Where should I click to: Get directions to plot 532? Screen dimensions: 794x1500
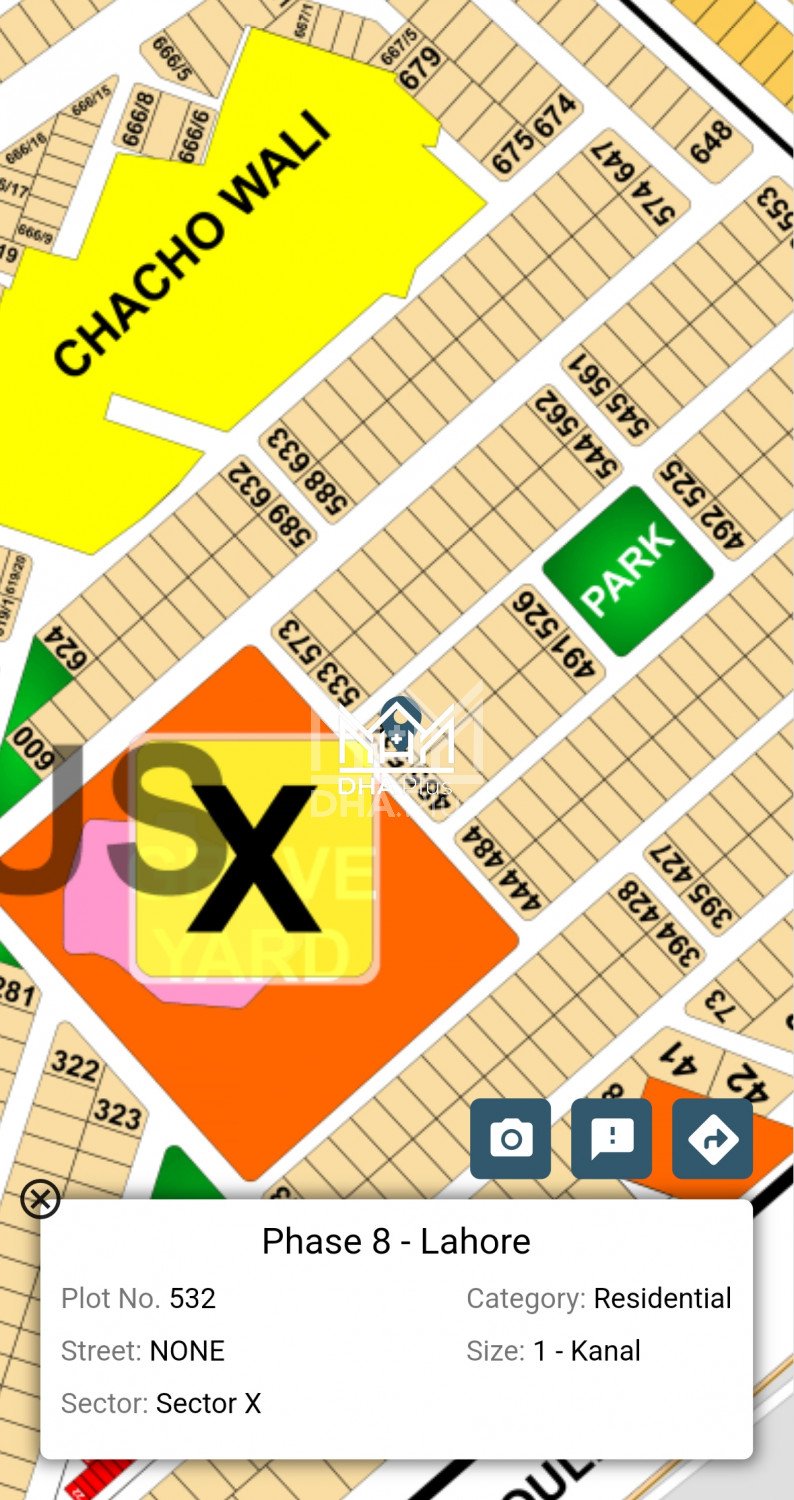tap(712, 1138)
